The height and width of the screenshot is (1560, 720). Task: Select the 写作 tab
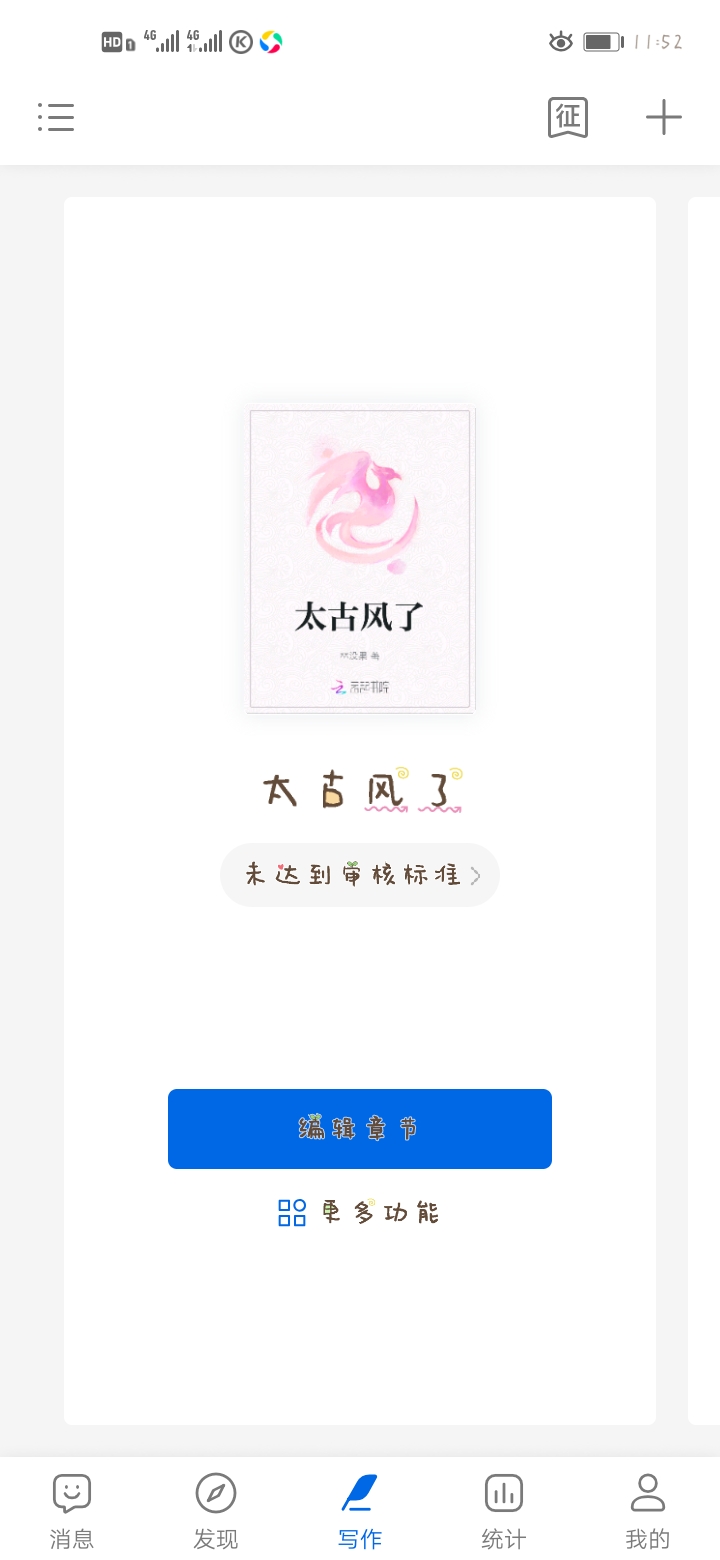(360, 1511)
